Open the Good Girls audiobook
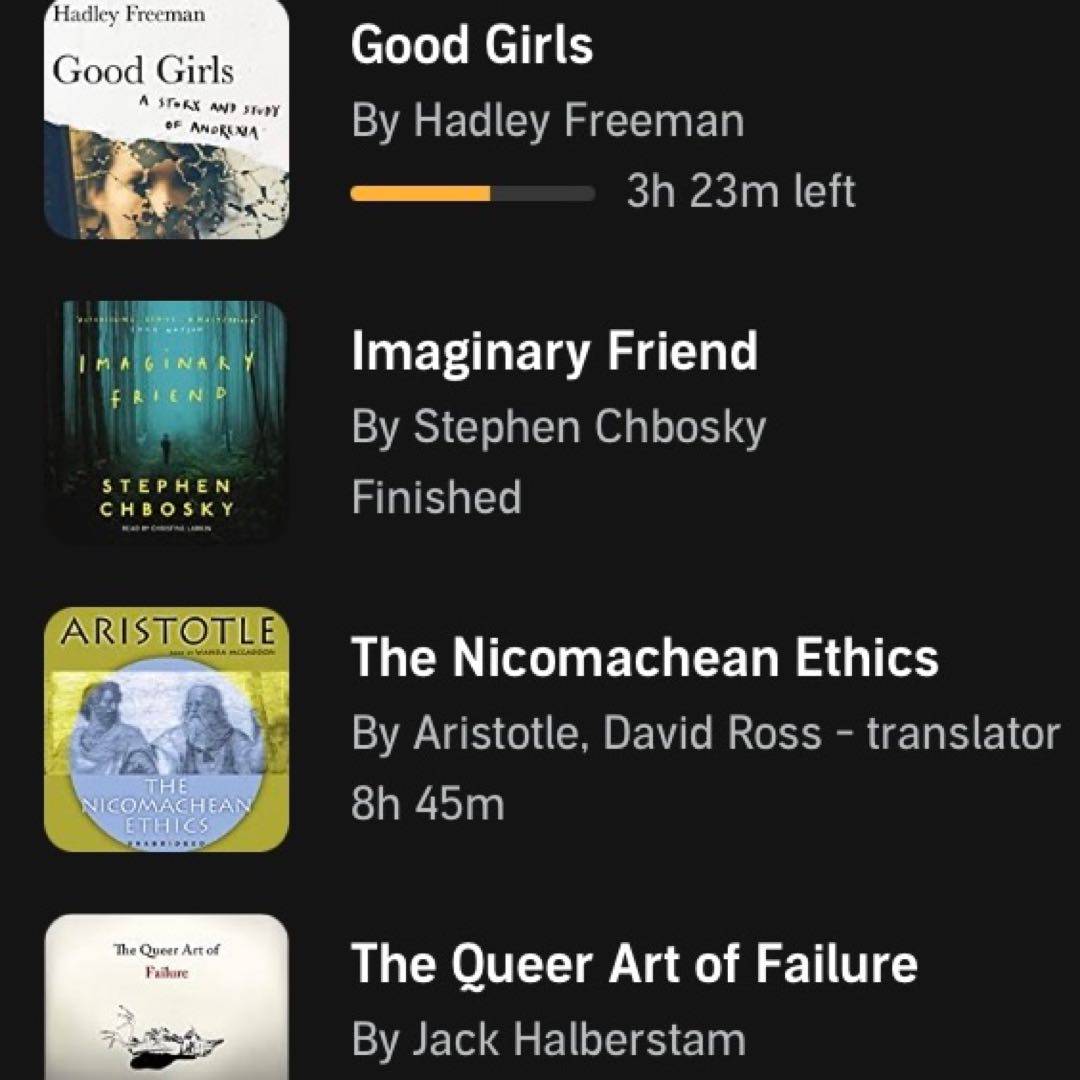This screenshot has height=1080, width=1080. coord(471,46)
